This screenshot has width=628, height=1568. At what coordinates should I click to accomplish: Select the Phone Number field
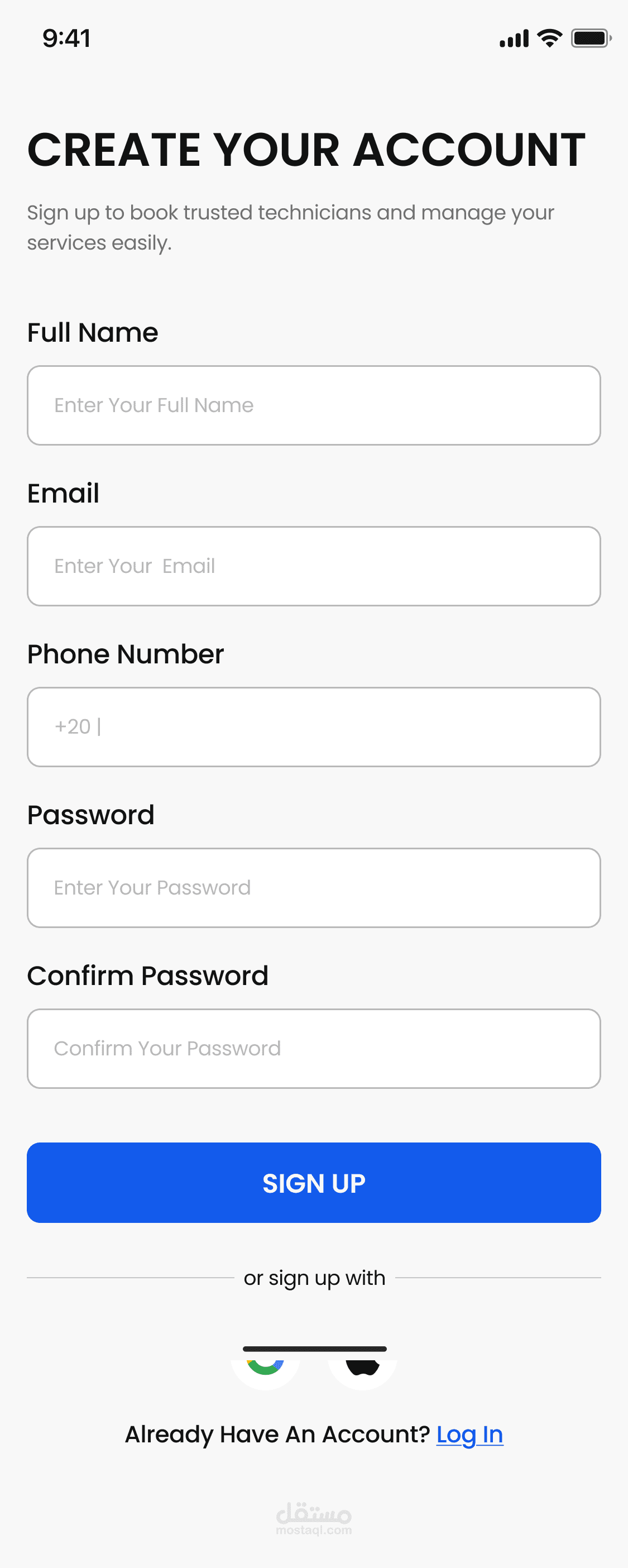point(313,727)
